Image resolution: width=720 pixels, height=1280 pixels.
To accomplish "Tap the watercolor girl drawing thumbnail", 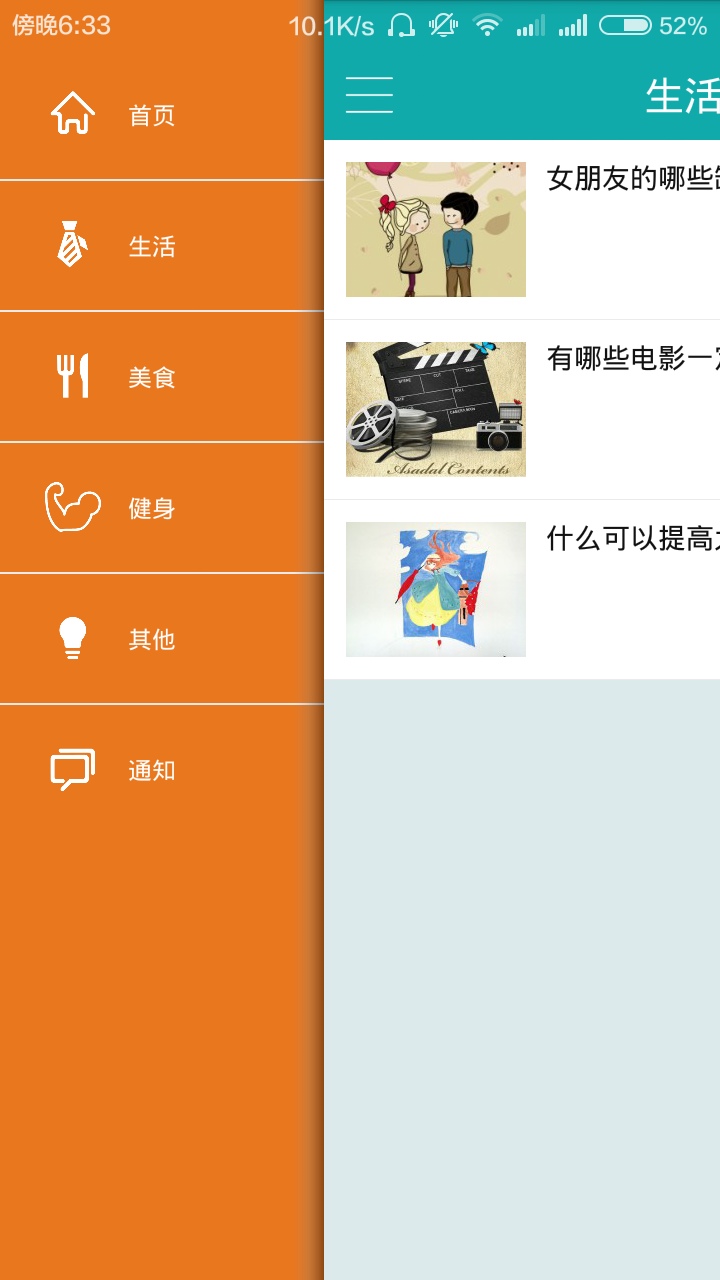I will click(x=435, y=588).
